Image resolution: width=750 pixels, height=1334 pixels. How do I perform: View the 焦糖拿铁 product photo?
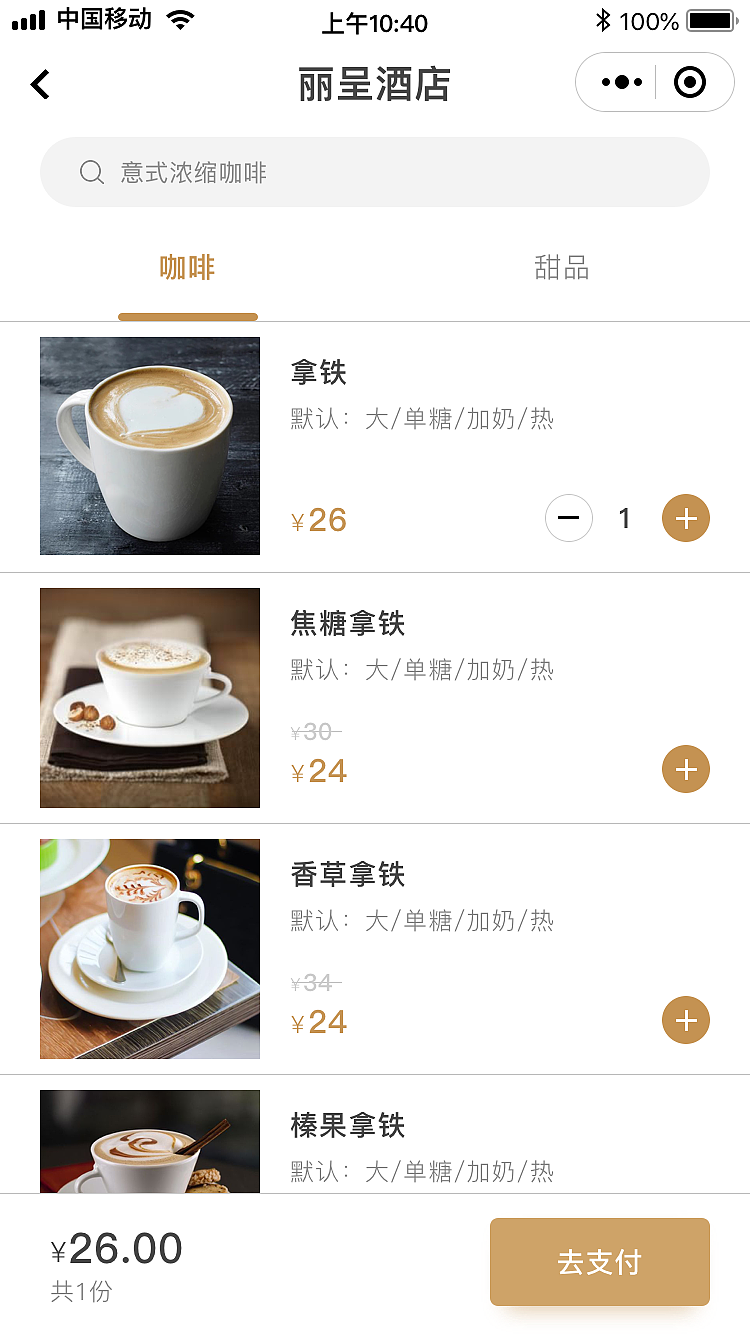[150, 697]
